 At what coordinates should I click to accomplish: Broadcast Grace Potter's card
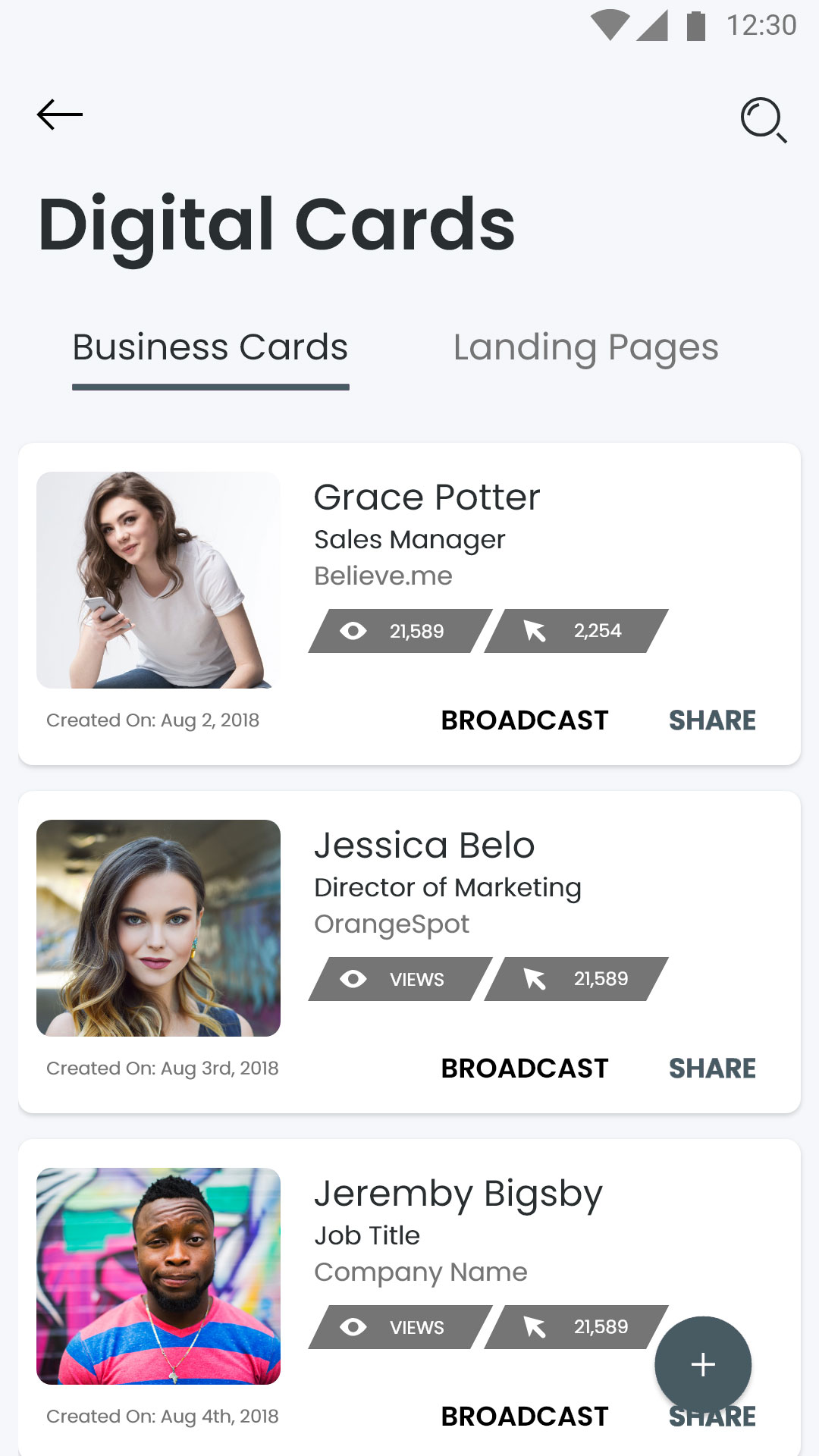coord(524,720)
